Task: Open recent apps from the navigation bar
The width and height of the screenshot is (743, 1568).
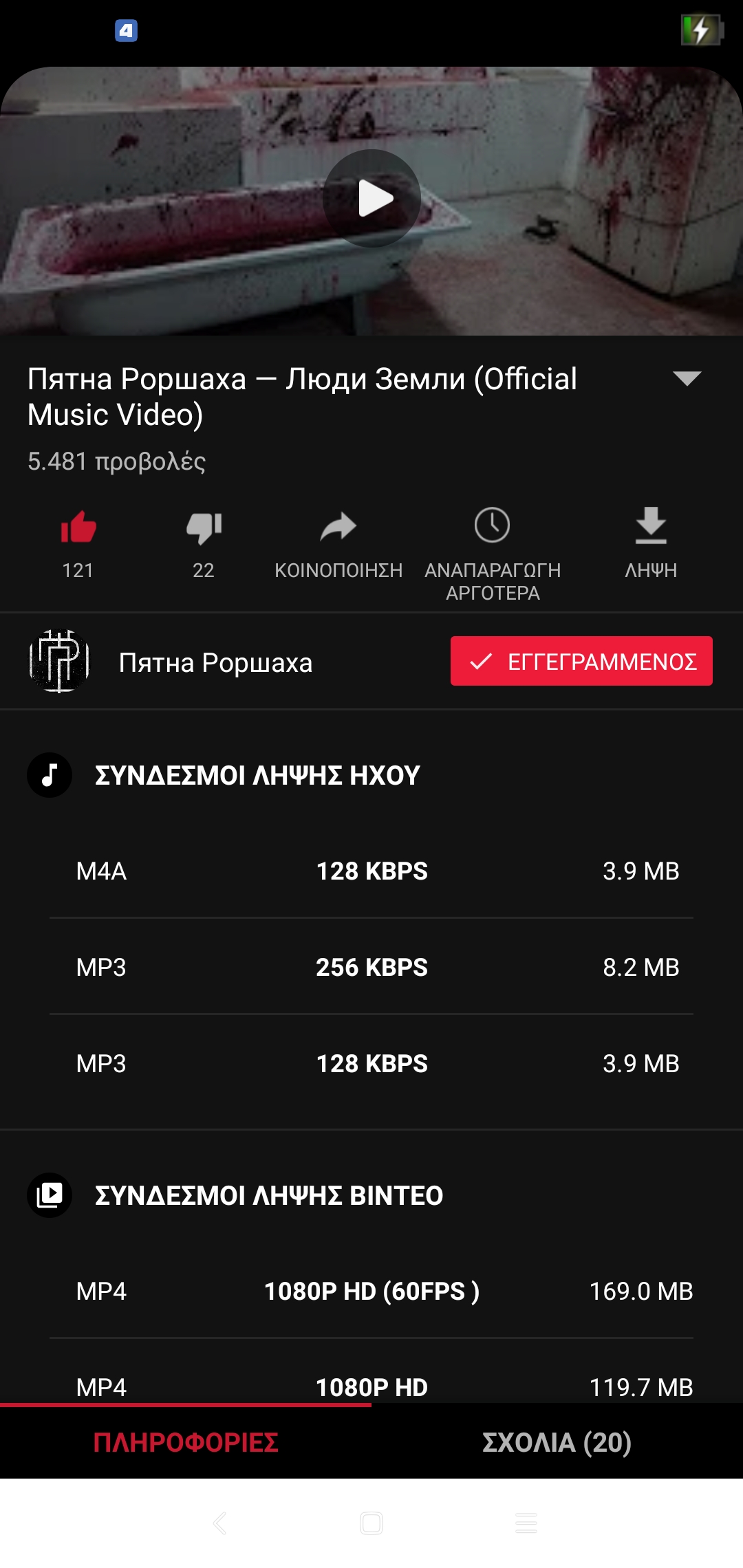Action: click(x=526, y=1523)
